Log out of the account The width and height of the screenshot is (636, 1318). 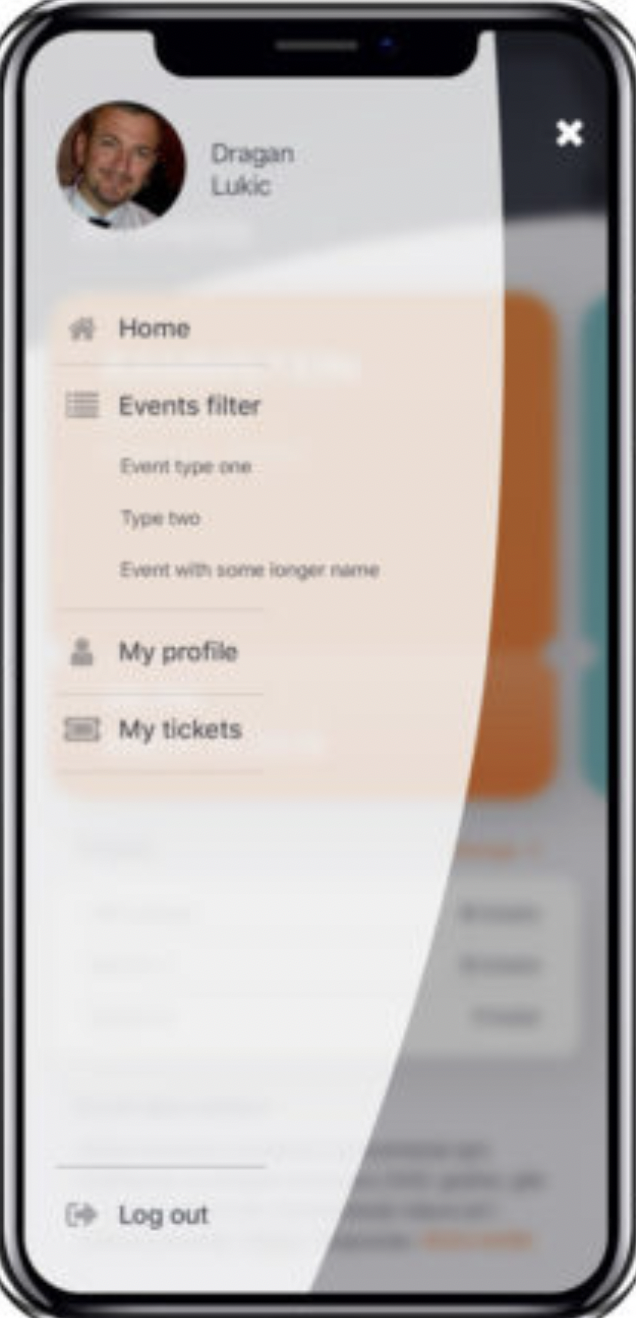point(162,1216)
